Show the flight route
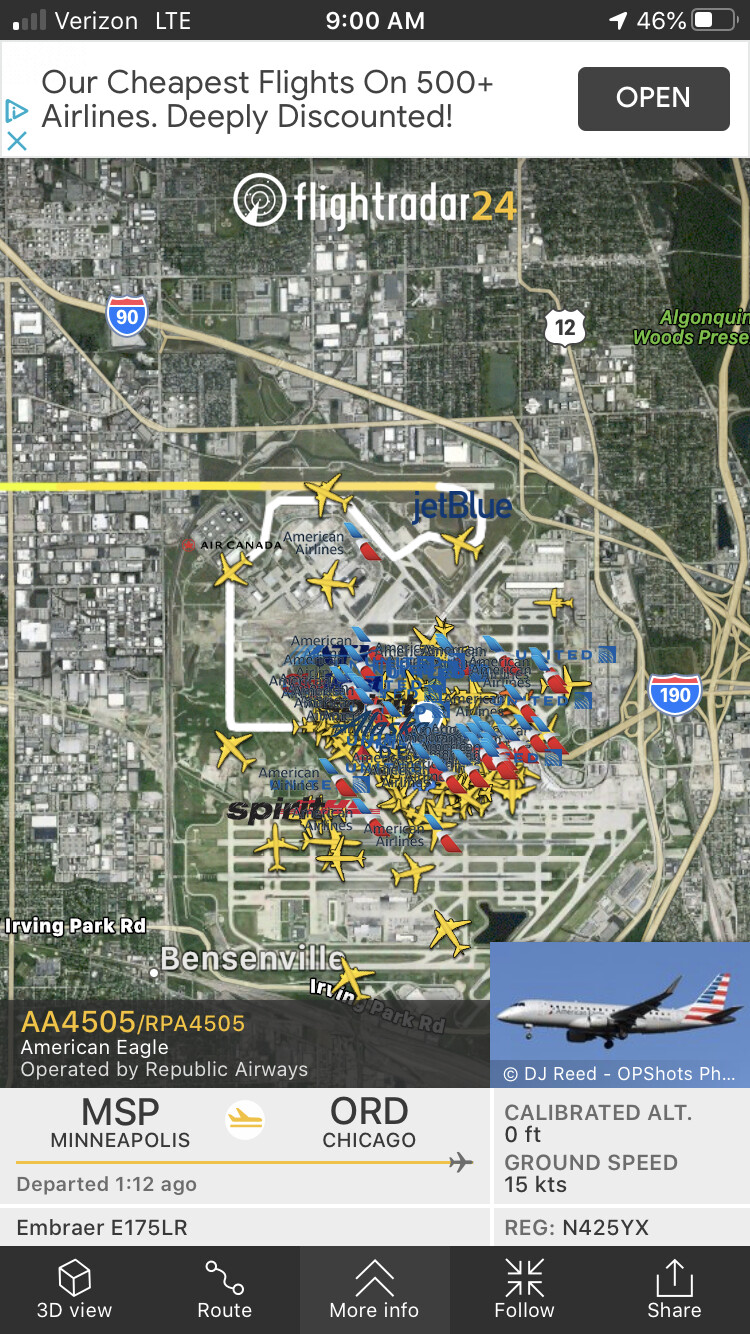The image size is (750, 1334). (x=225, y=1290)
